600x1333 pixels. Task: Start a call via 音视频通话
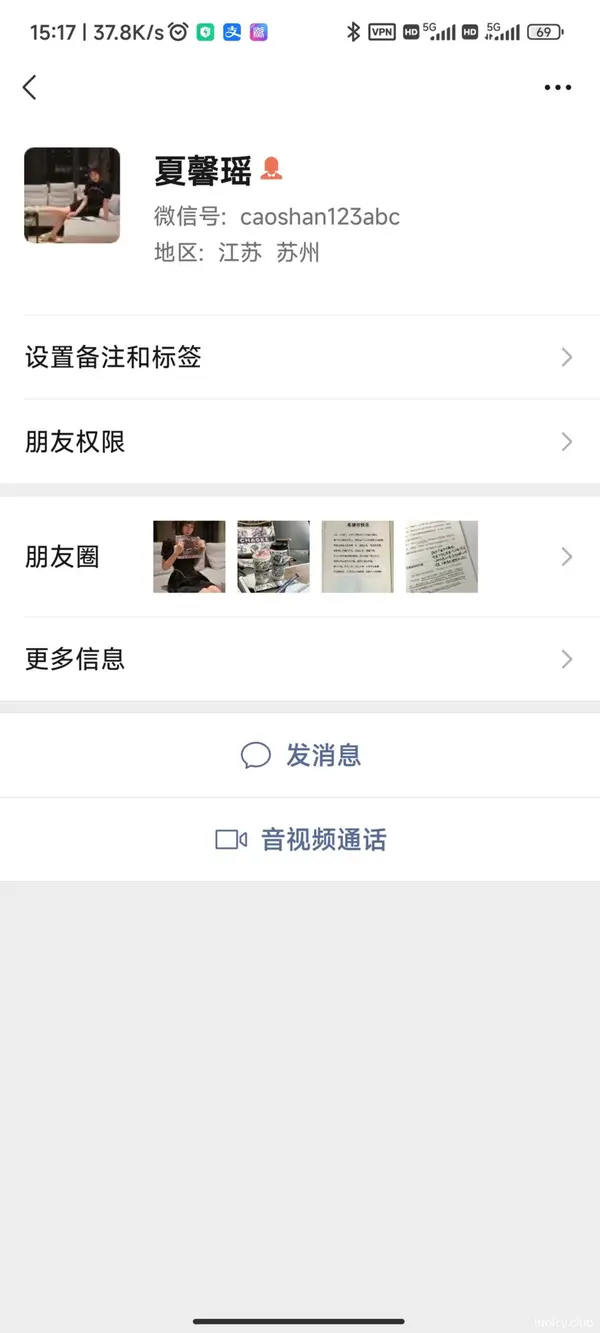(x=301, y=840)
